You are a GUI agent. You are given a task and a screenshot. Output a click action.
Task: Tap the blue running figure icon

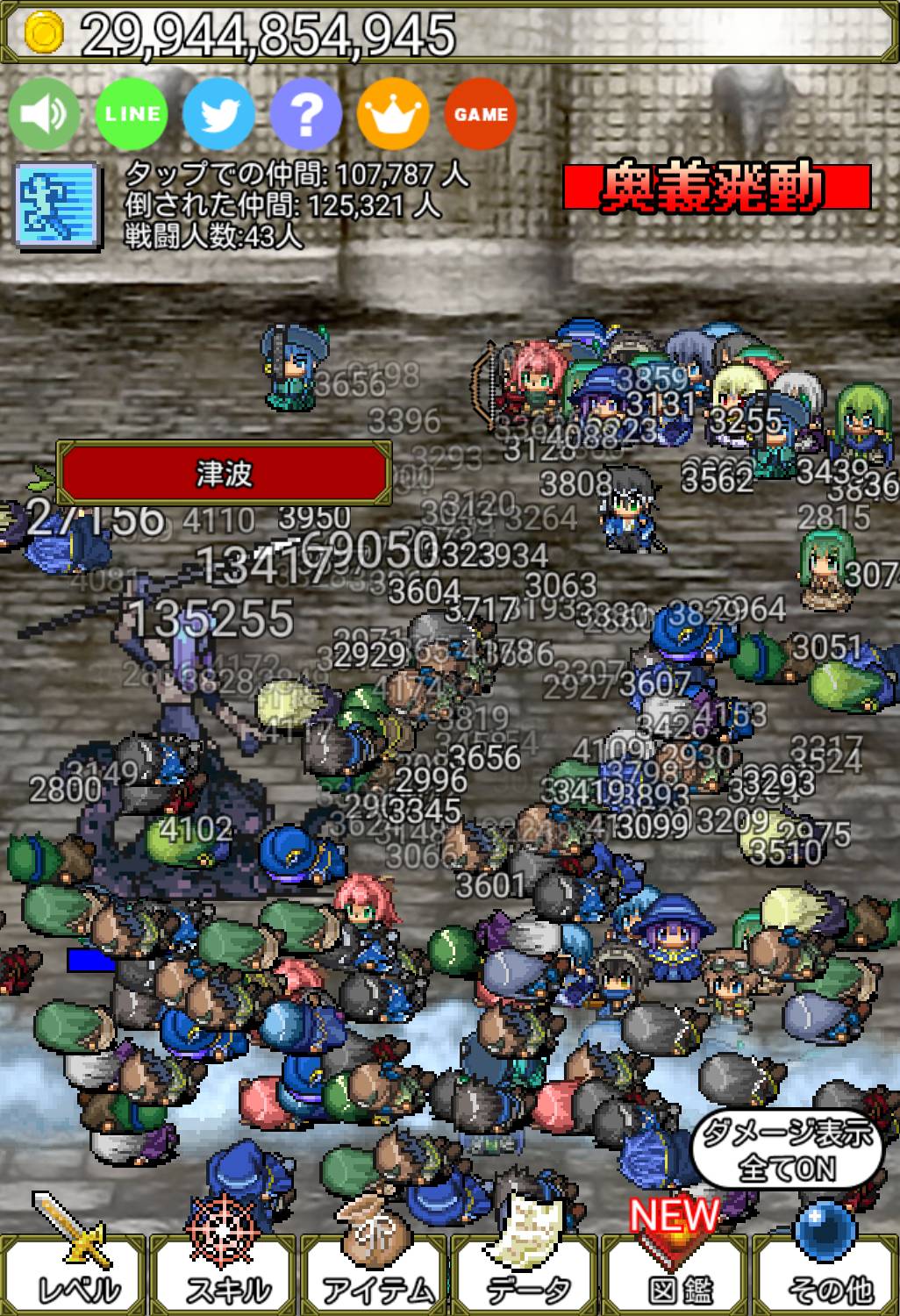pos(57,204)
